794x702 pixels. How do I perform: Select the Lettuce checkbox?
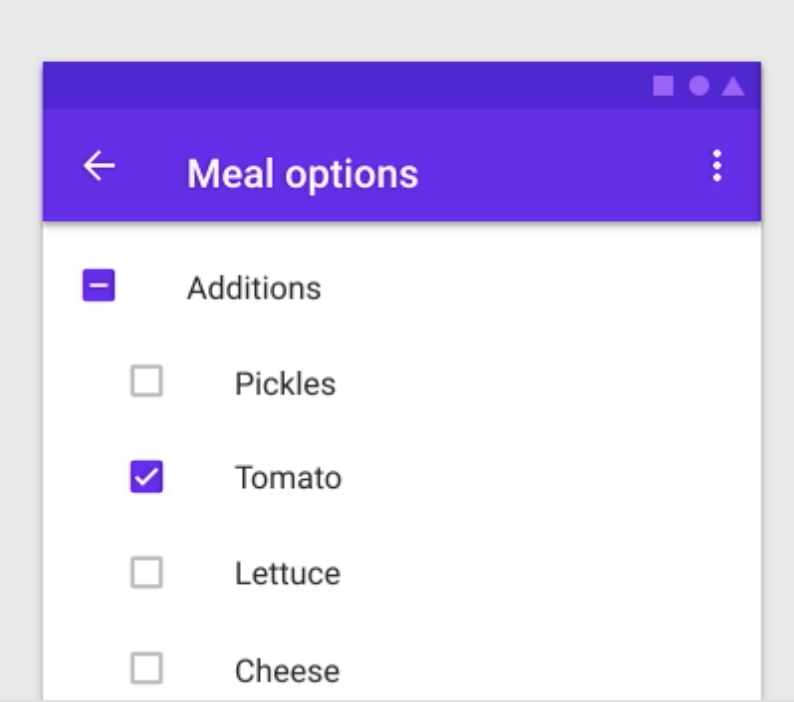coord(147,573)
